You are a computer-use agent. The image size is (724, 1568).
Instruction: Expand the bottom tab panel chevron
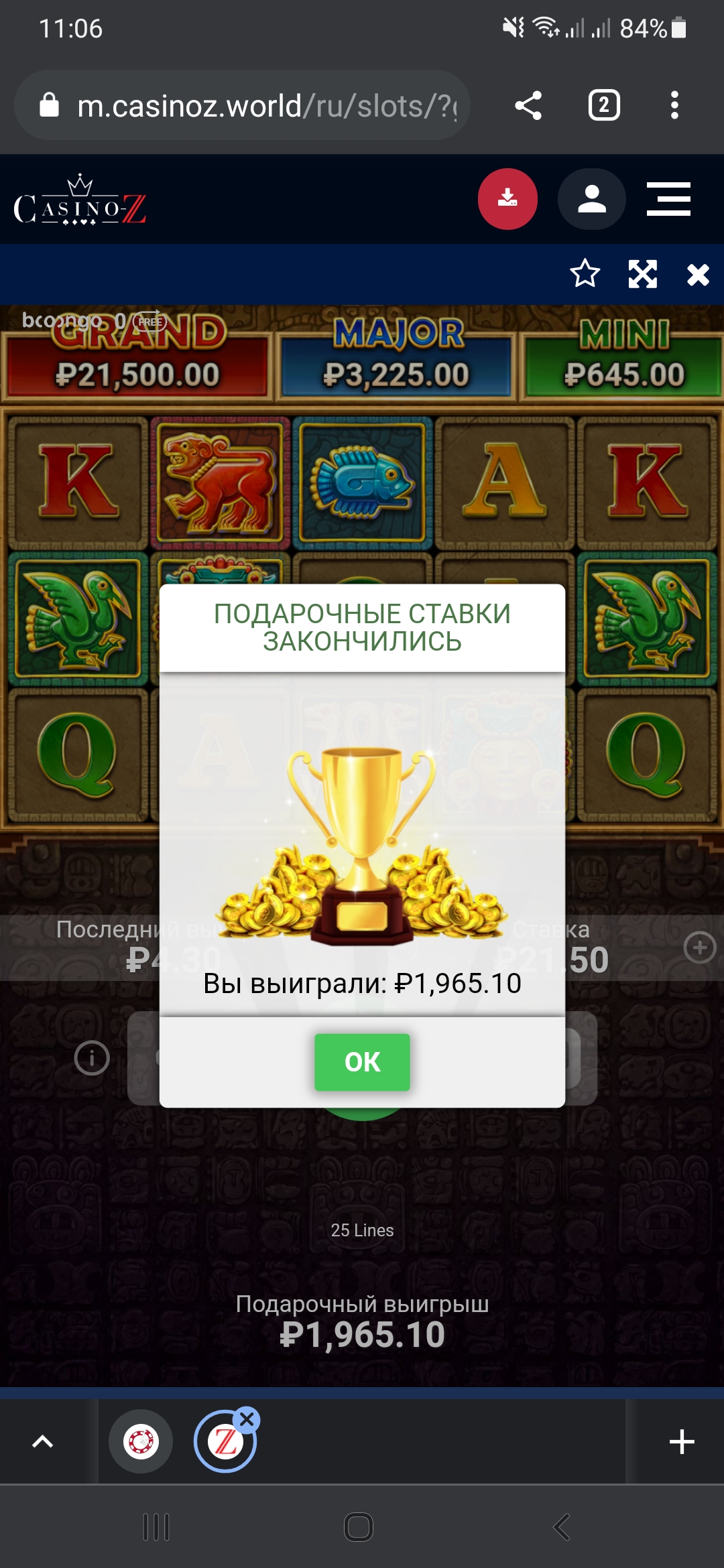[43, 1441]
